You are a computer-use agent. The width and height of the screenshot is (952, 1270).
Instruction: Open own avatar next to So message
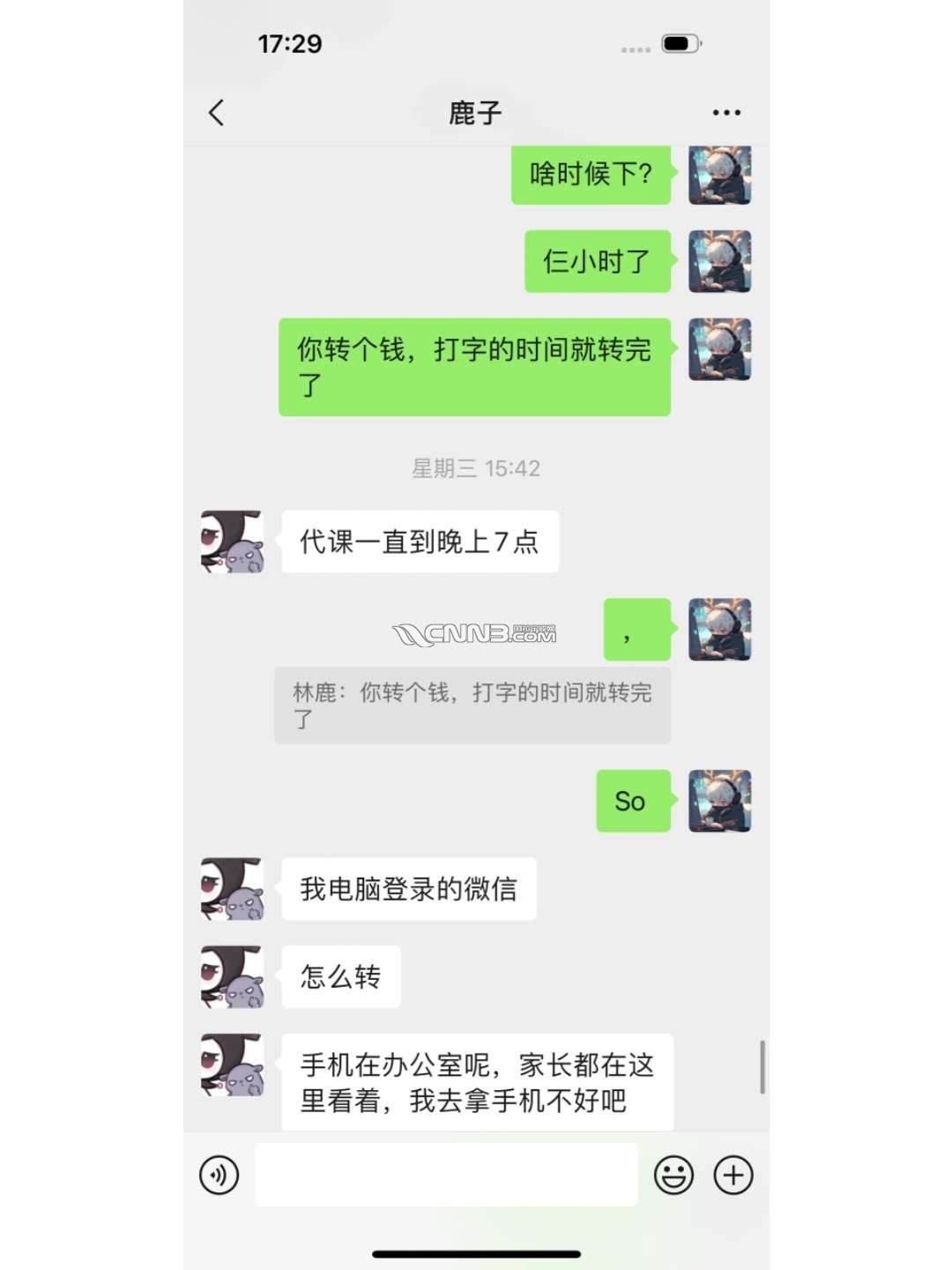coord(719,801)
